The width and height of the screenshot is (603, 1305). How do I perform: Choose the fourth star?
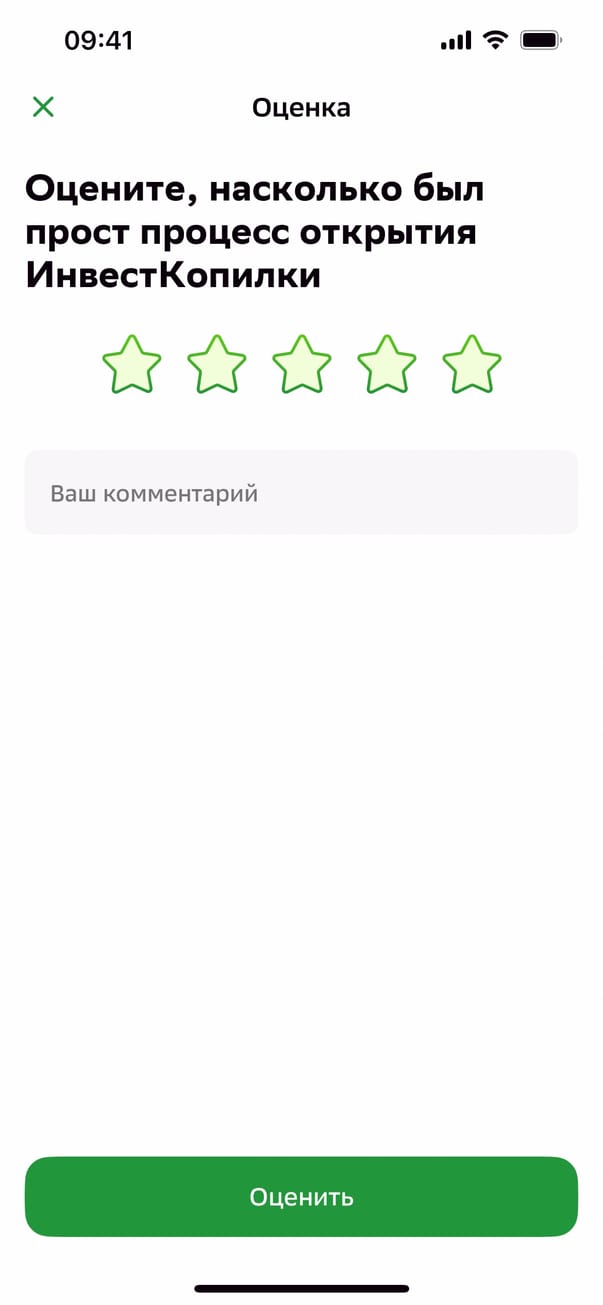click(386, 365)
